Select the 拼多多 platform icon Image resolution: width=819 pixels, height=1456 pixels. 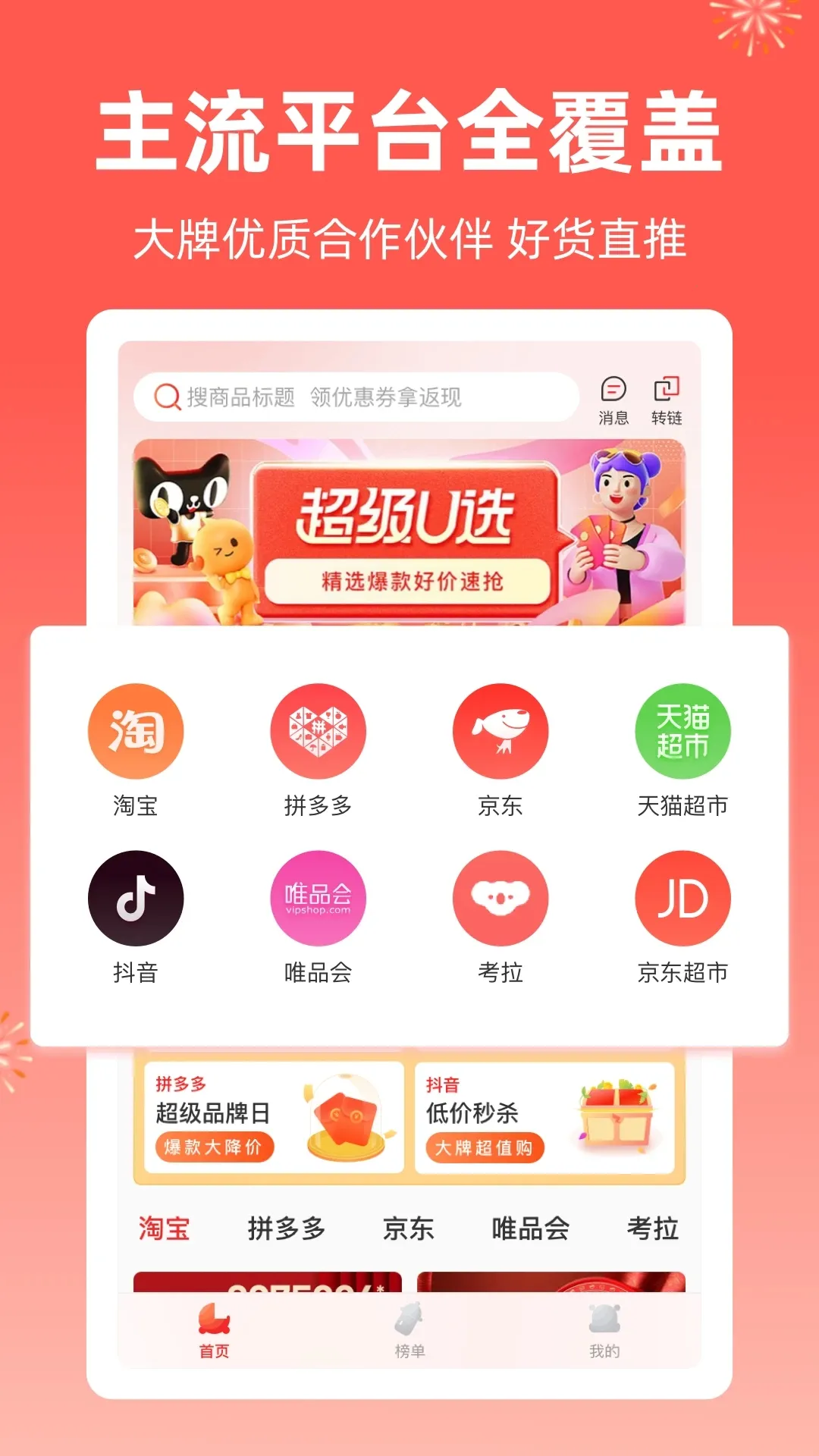318,730
